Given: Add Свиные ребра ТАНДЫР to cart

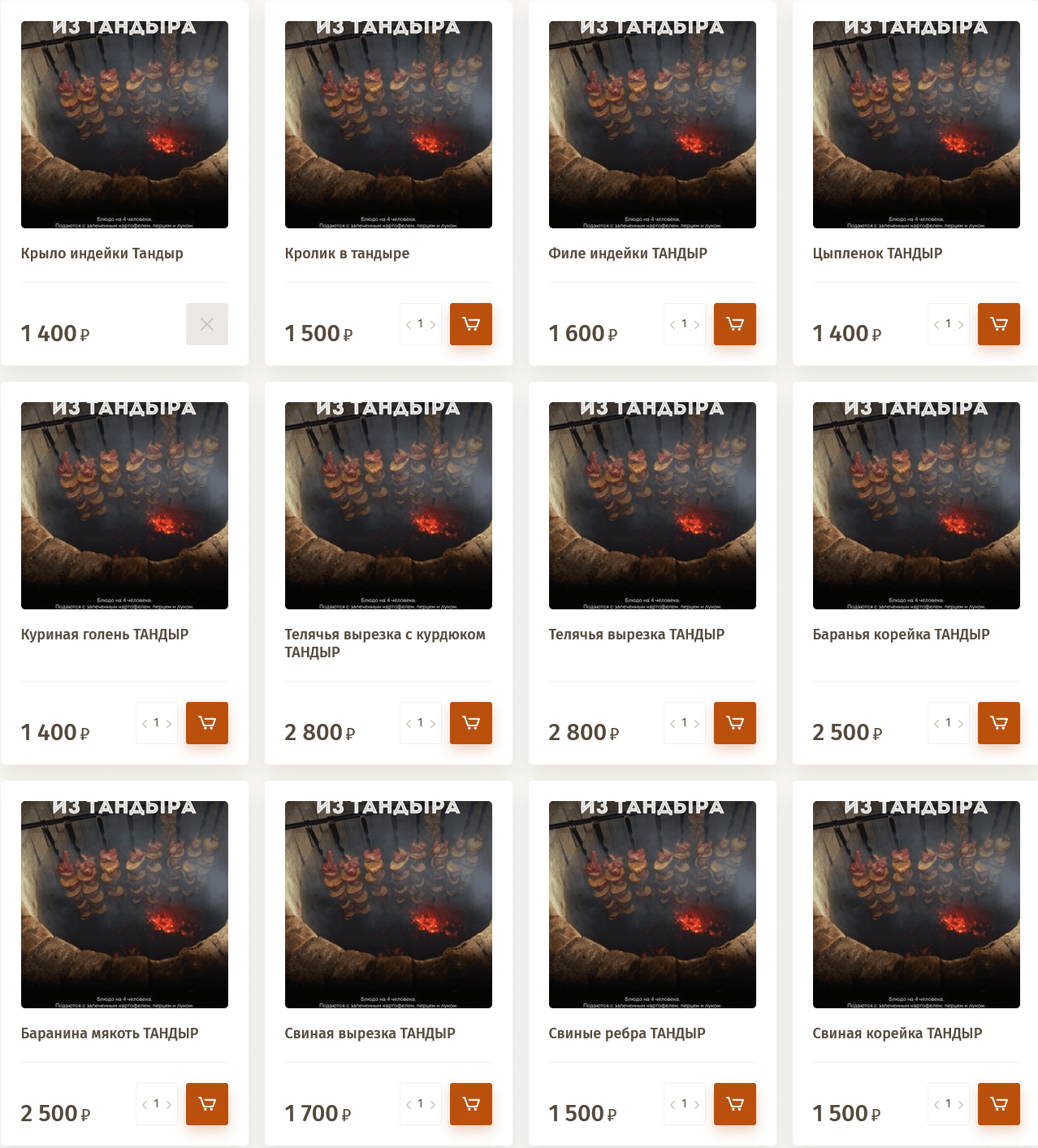Looking at the screenshot, I should pyautogui.click(x=734, y=1104).
